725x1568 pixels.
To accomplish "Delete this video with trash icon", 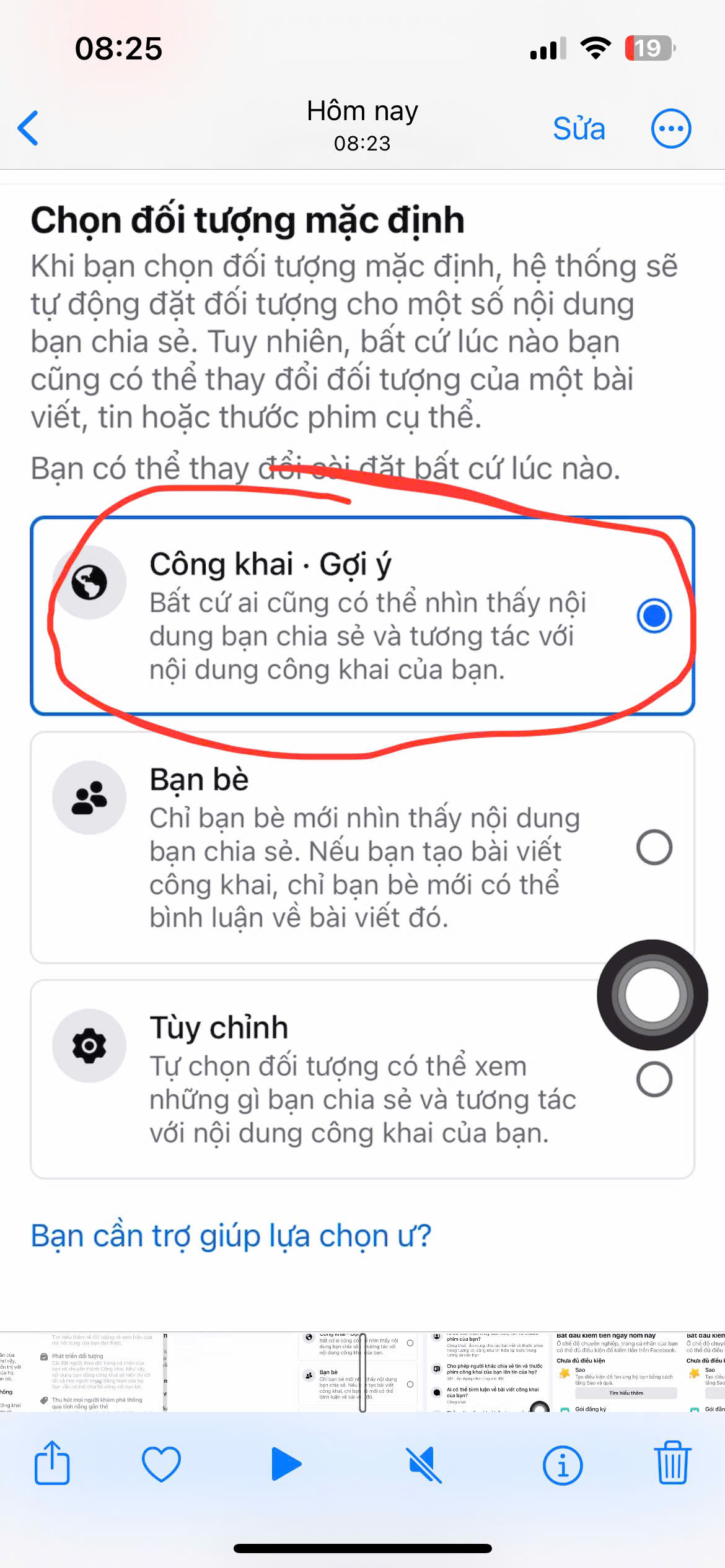I will pos(672,1464).
